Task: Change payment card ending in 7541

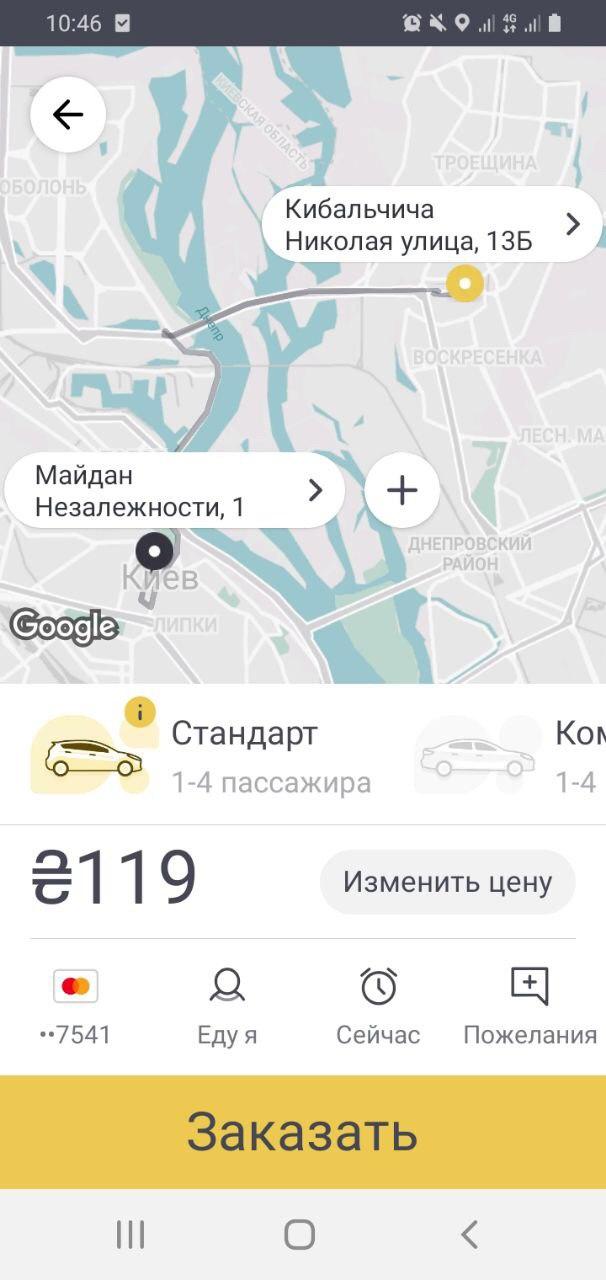Action: pyautogui.click(x=76, y=1007)
